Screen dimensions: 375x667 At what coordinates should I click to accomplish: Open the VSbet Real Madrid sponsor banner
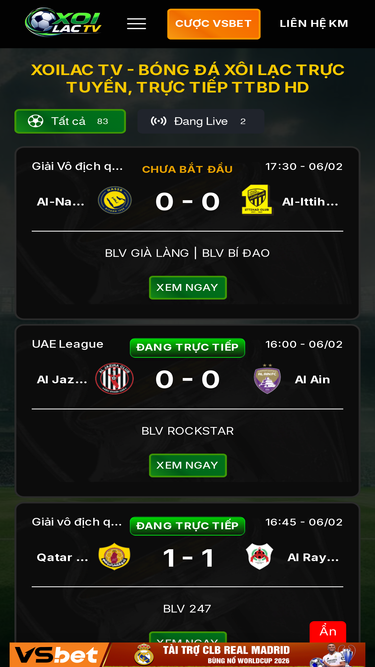tap(188, 655)
